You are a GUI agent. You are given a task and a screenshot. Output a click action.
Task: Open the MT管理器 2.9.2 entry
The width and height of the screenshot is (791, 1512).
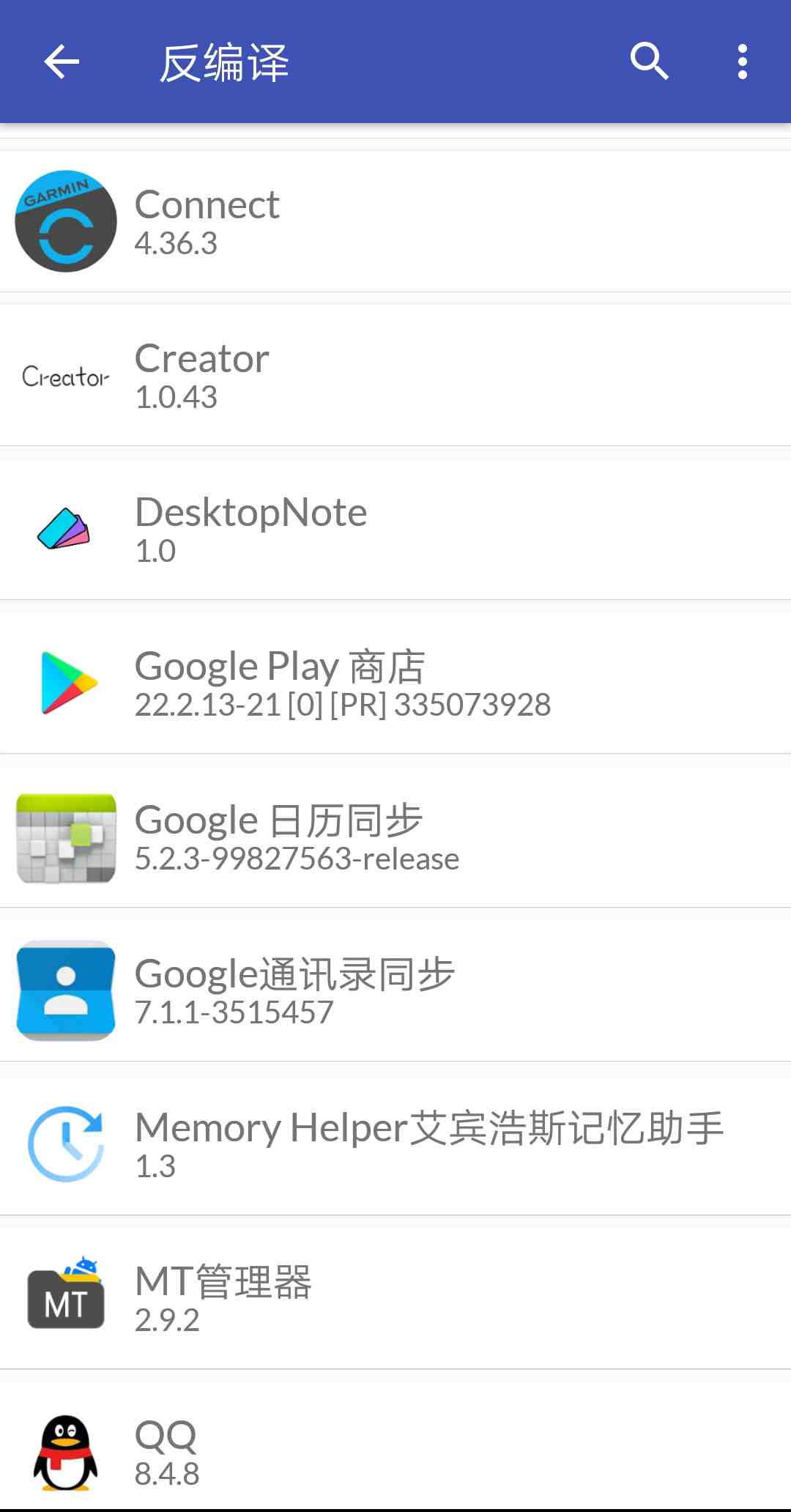[395, 1299]
